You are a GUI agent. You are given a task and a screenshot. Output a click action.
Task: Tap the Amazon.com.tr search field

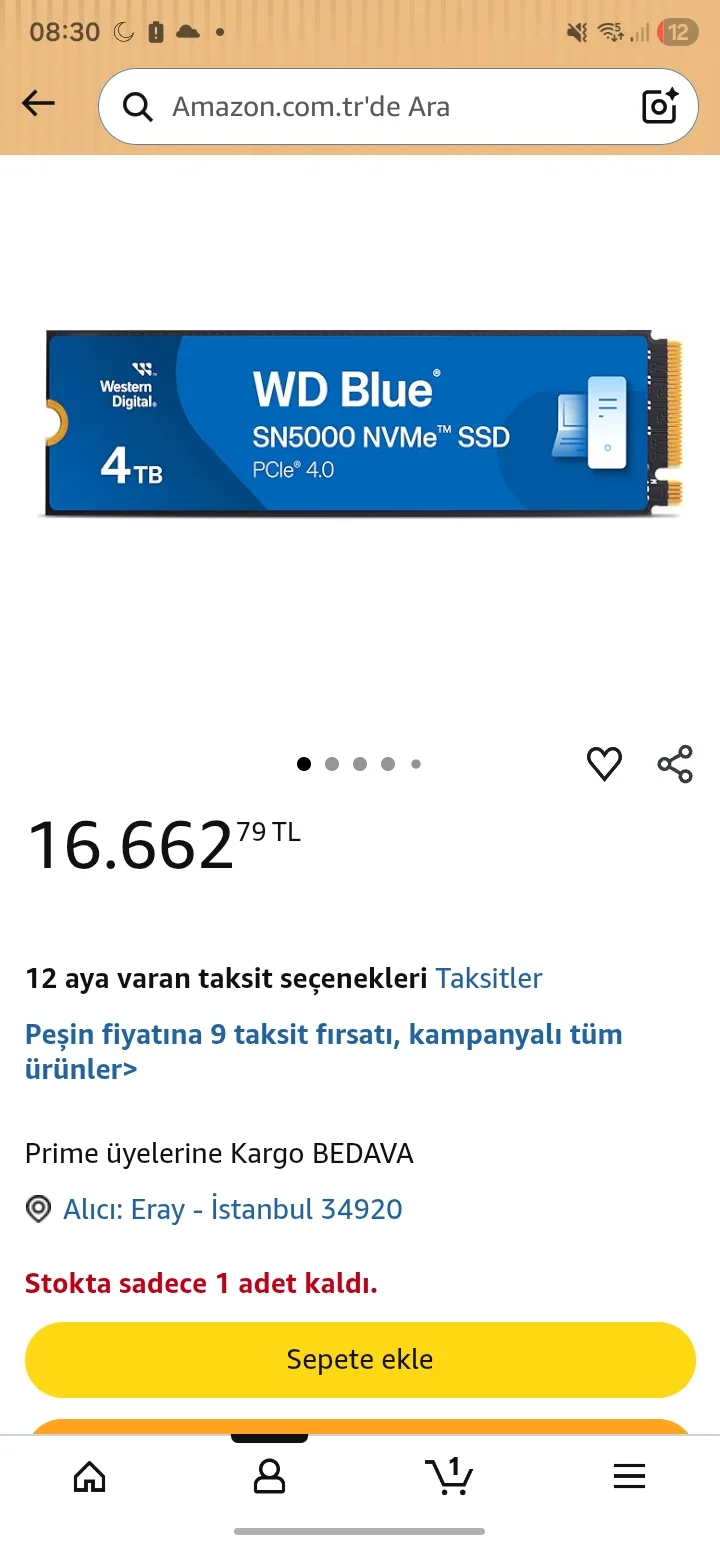[x=380, y=107]
